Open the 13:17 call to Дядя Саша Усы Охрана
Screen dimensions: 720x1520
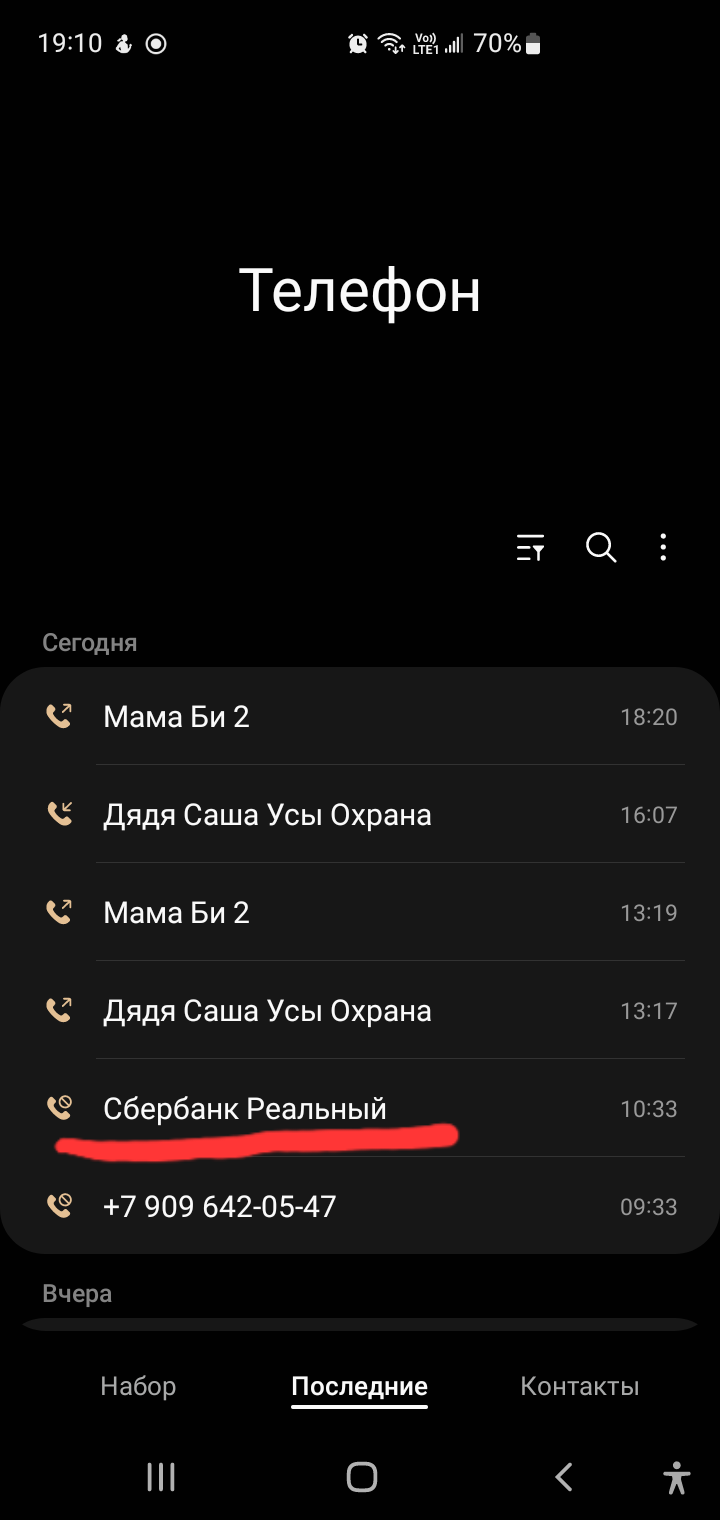(x=360, y=1010)
